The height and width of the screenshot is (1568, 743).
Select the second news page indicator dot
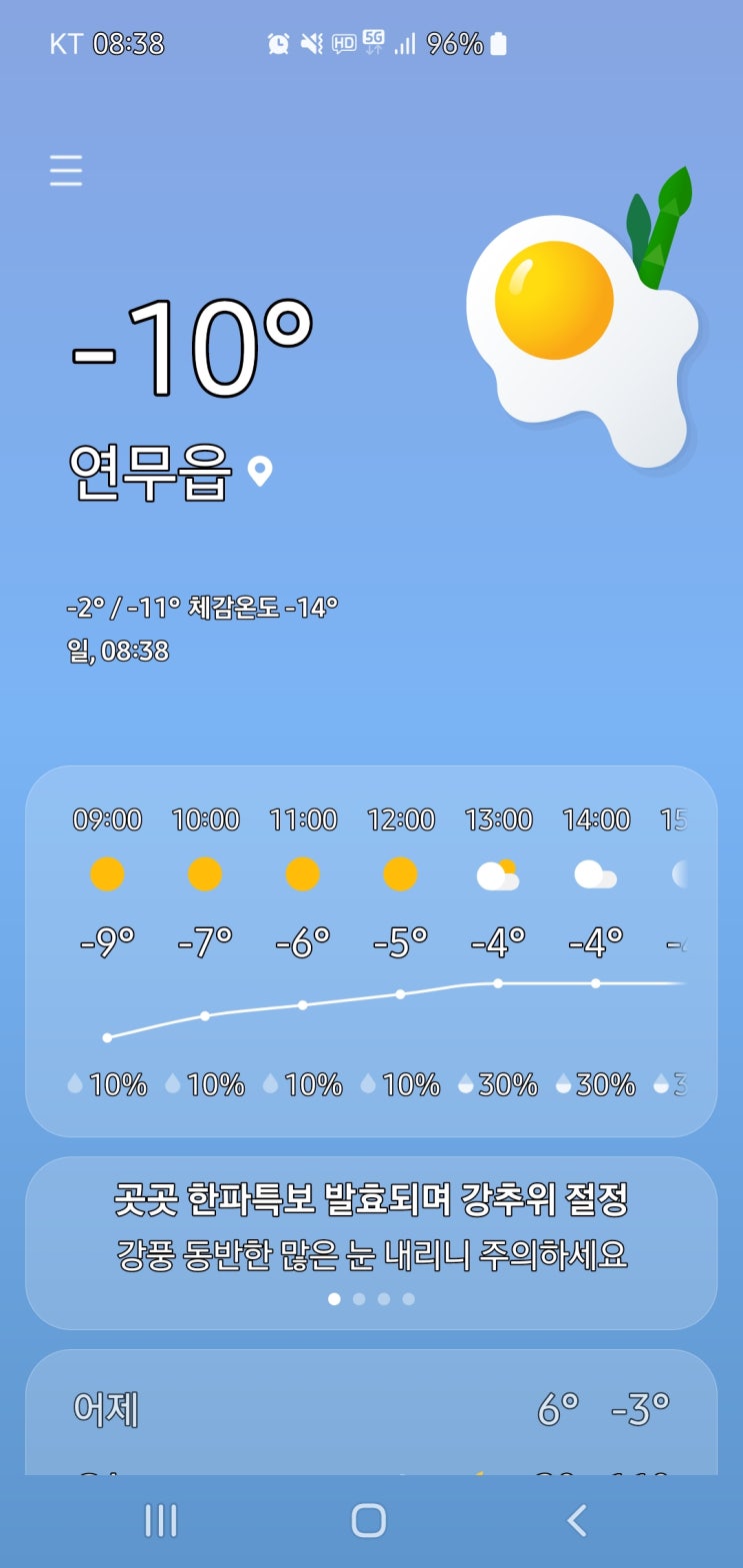click(x=359, y=1299)
